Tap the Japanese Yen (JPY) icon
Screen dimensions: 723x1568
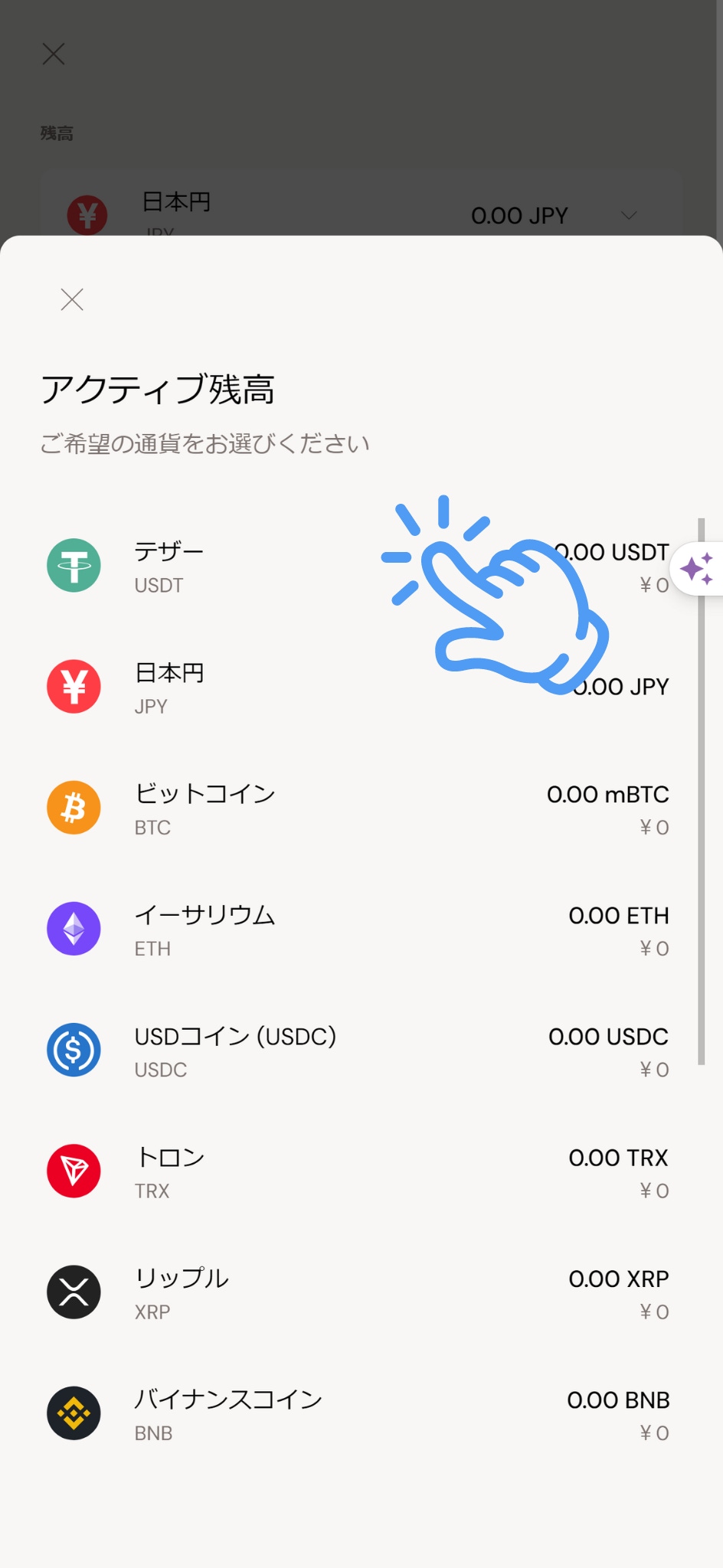click(74, 686)
